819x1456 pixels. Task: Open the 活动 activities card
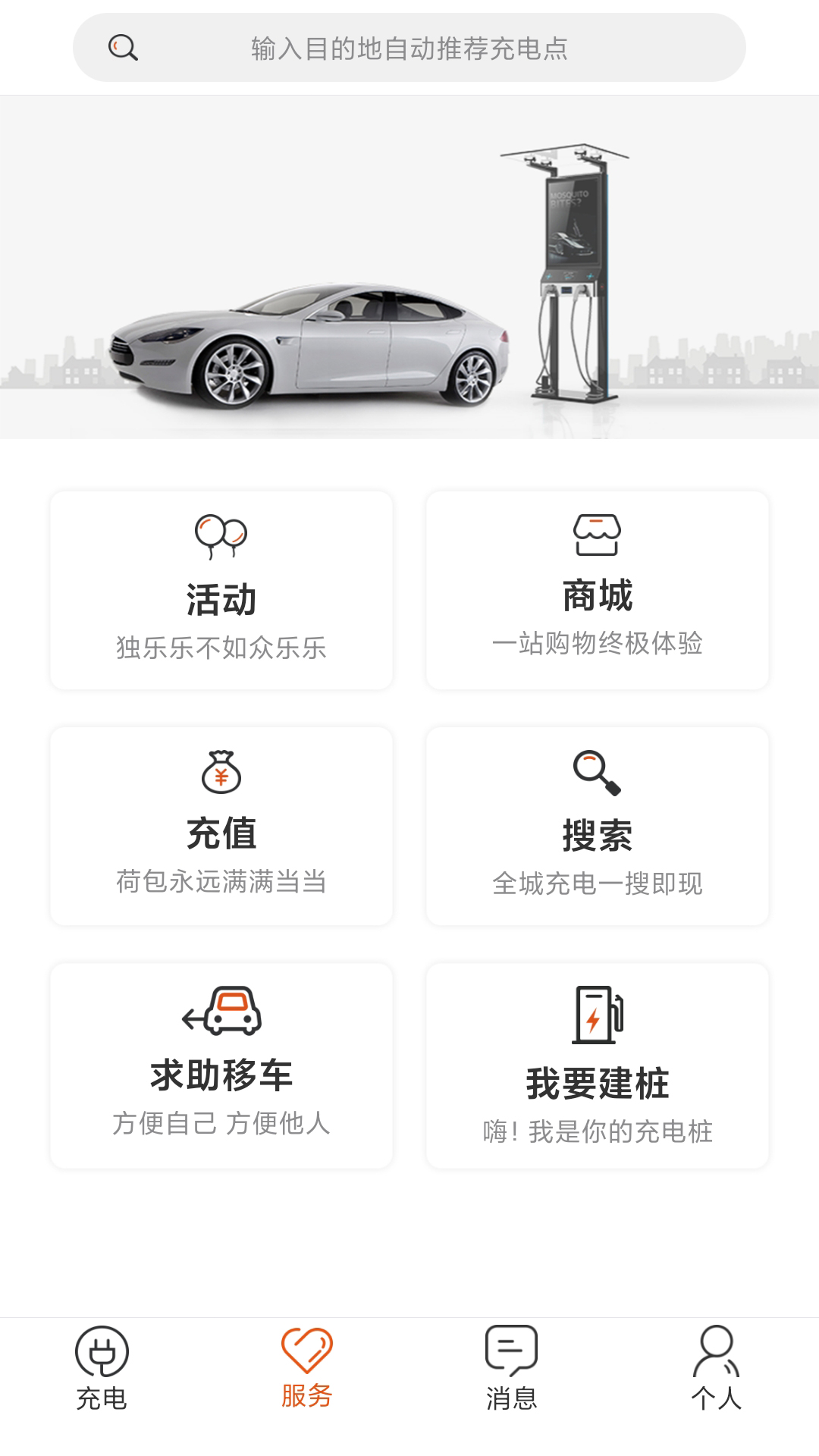[221, 590]
